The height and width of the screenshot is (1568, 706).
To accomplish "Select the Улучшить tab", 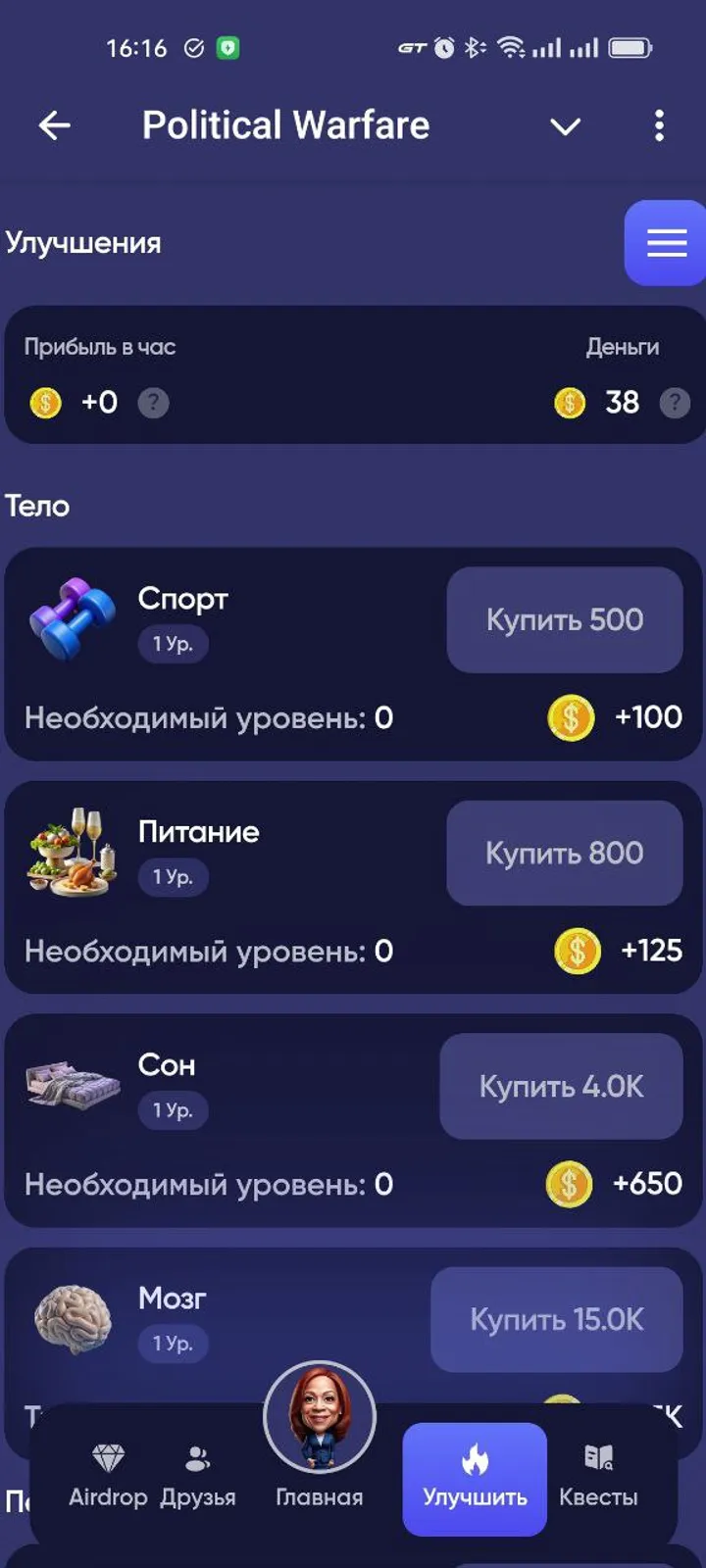I will tap(475, 1478).
